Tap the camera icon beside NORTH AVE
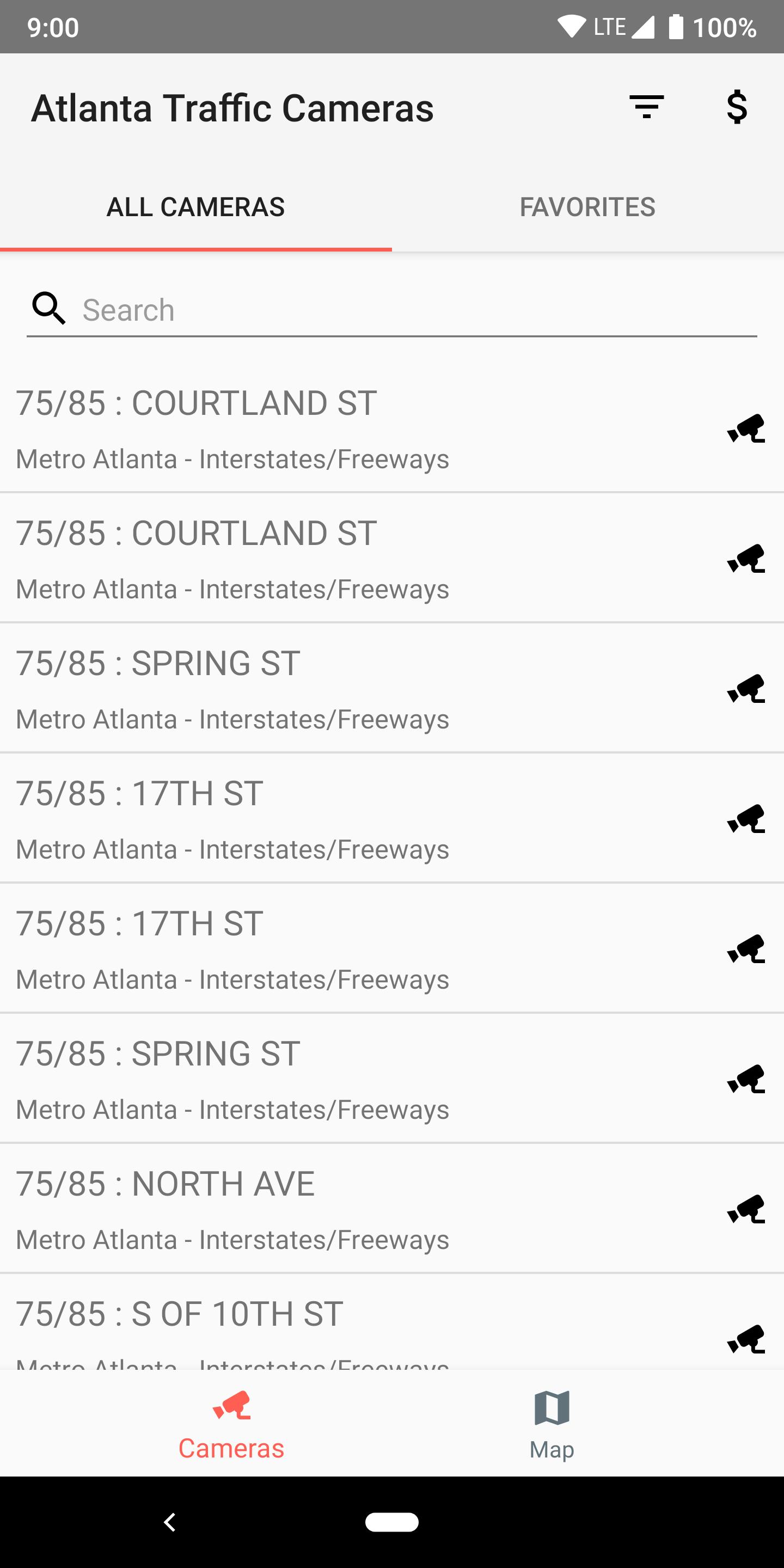The width and height of the screenshot is (784, 1568). [x=746, y=1209]
